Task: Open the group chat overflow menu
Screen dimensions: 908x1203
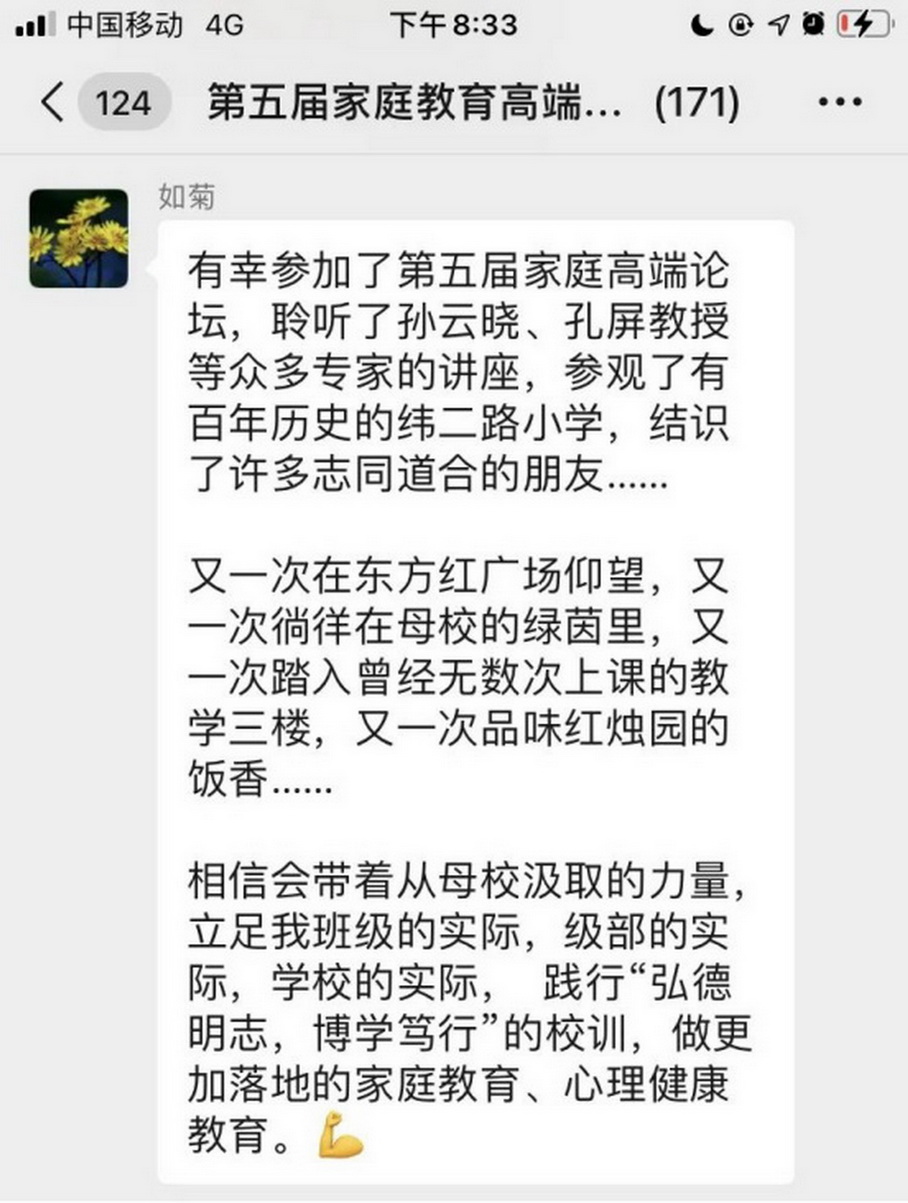Action: (x=840, y=103)
